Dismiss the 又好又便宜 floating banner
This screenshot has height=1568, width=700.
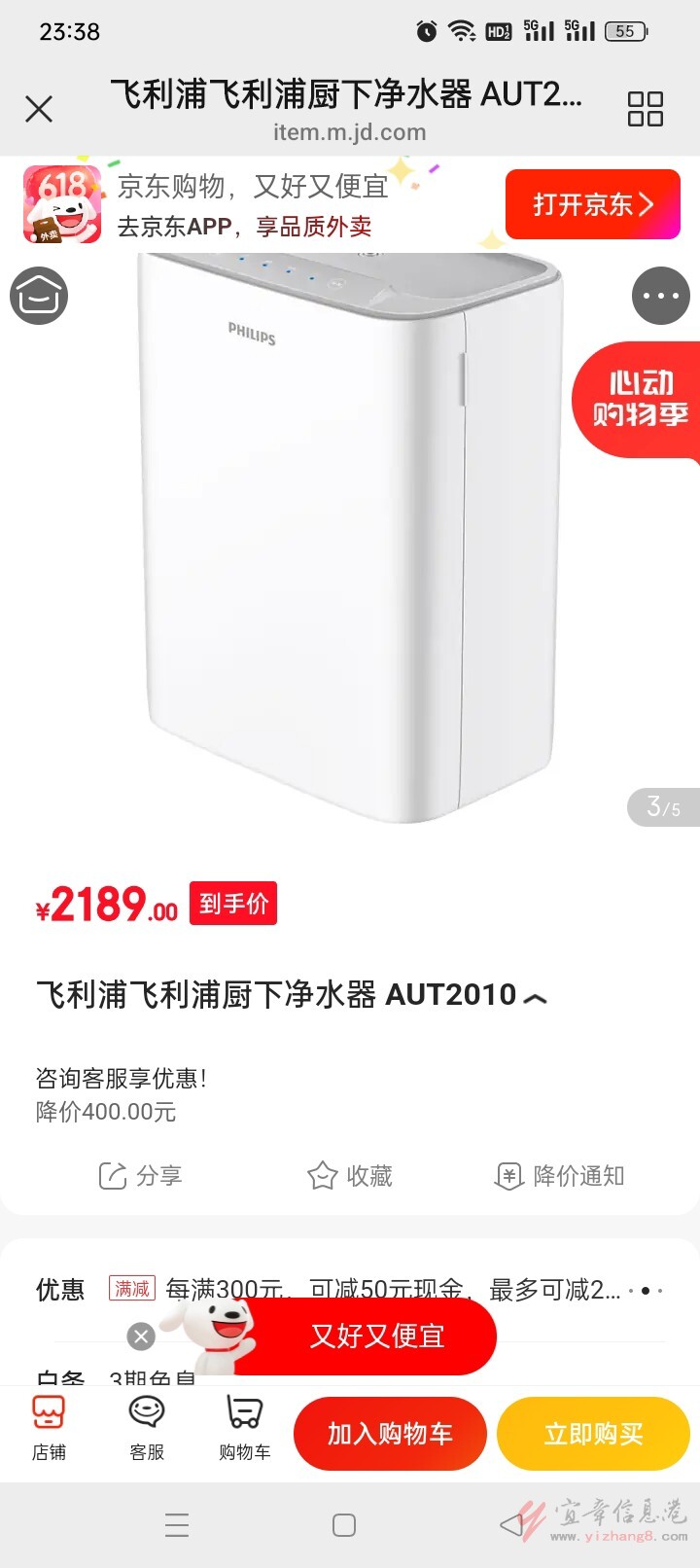pyautogui.click(x=141, y=1336)
